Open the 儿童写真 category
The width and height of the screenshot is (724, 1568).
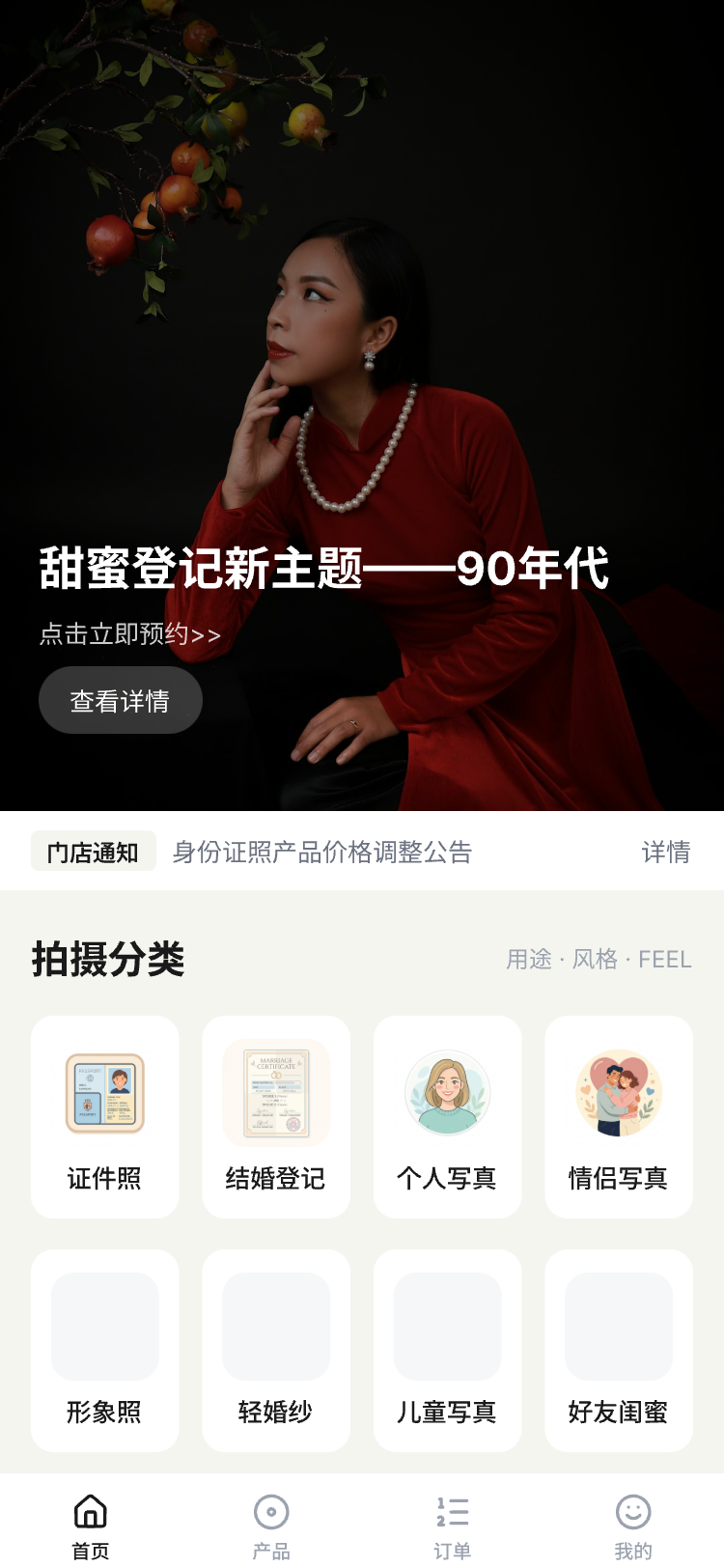(447, 1350)
